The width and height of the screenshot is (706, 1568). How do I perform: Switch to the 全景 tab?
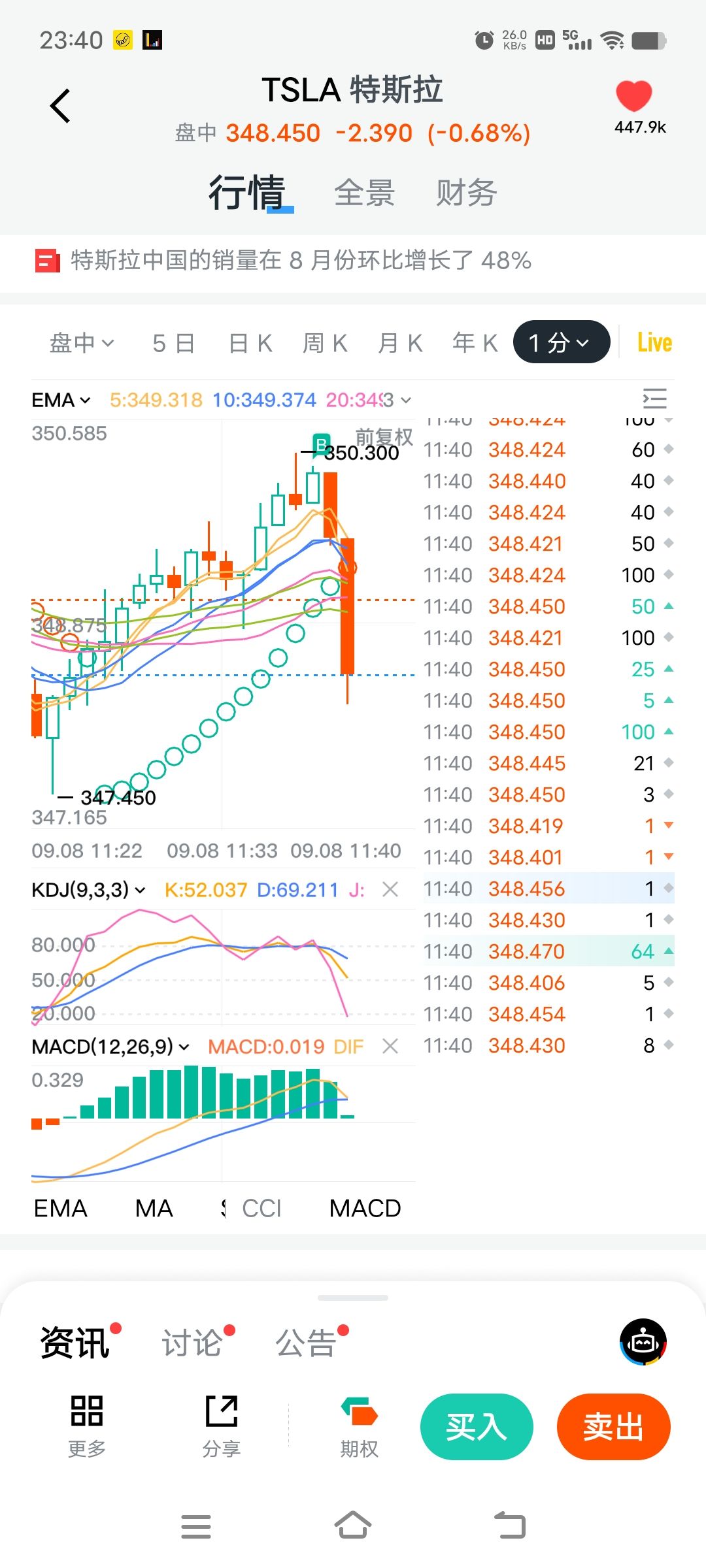click(x=364, y=193)
